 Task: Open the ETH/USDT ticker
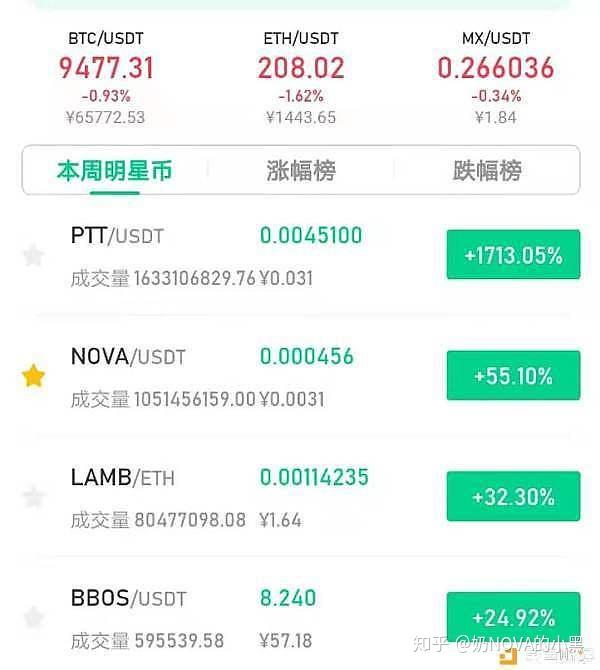pyautogui.click(x=301, y=68)
